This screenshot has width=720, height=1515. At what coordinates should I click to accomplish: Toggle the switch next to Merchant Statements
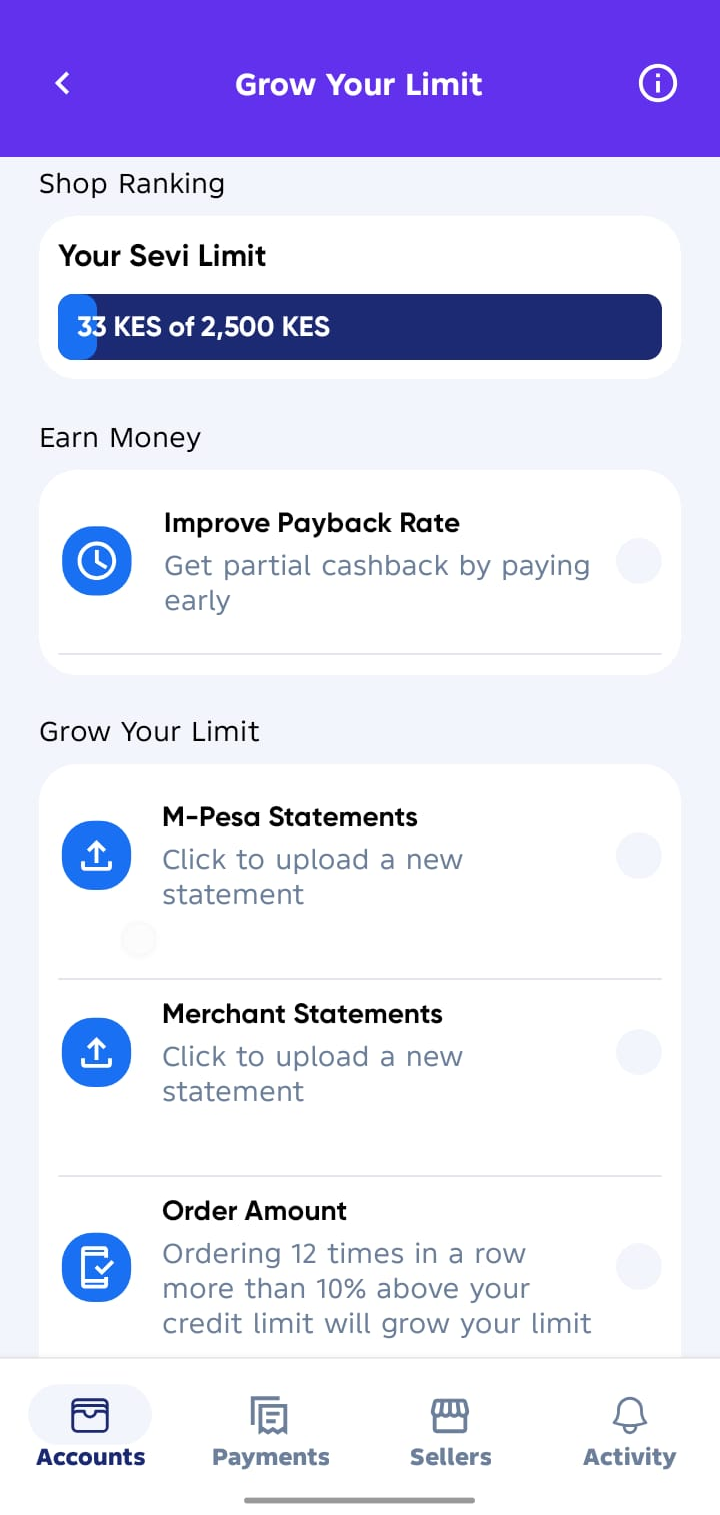638,1052
